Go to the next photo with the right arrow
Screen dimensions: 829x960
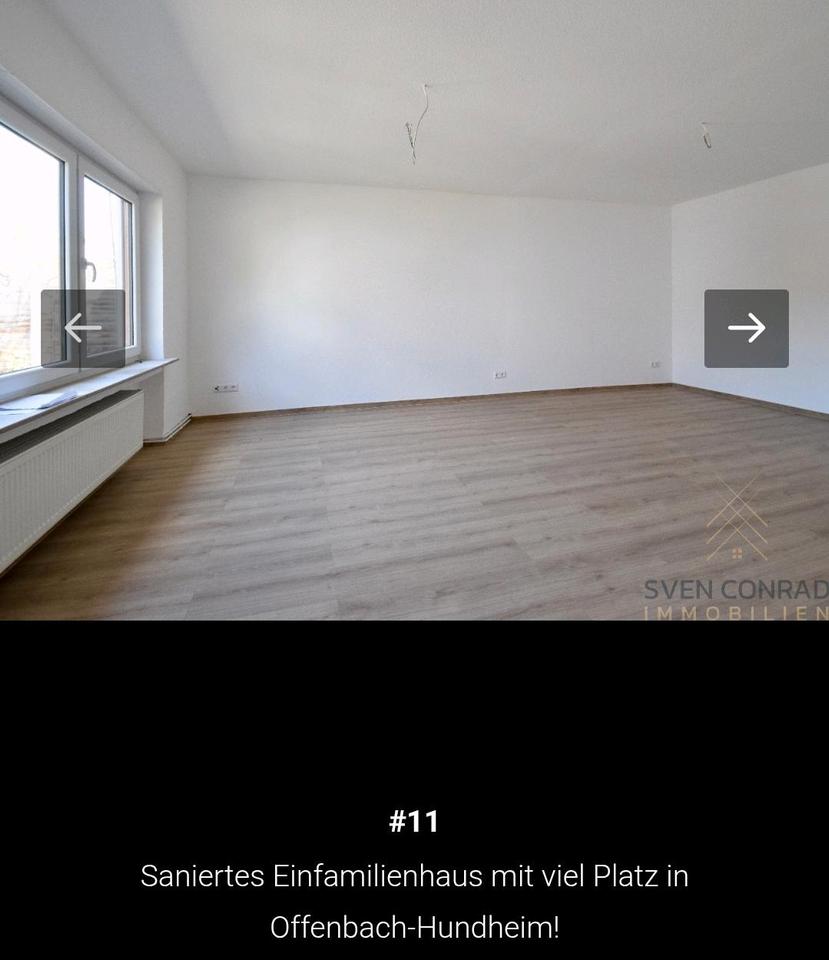coord(746,328)
